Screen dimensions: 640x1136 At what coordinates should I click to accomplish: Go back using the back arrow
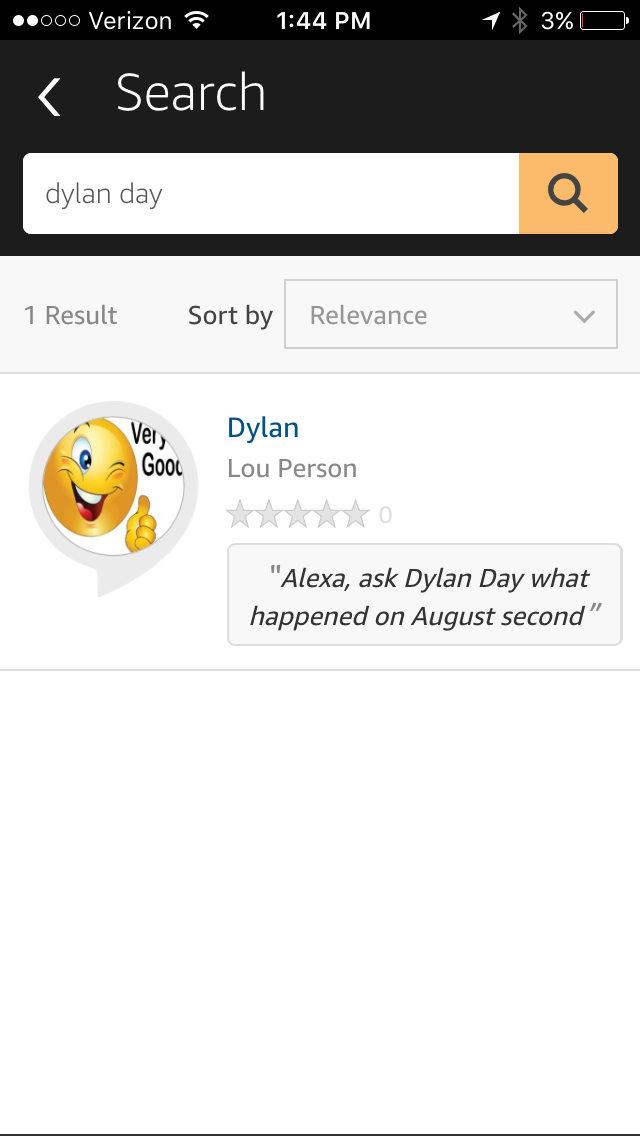tap(49, 96)
